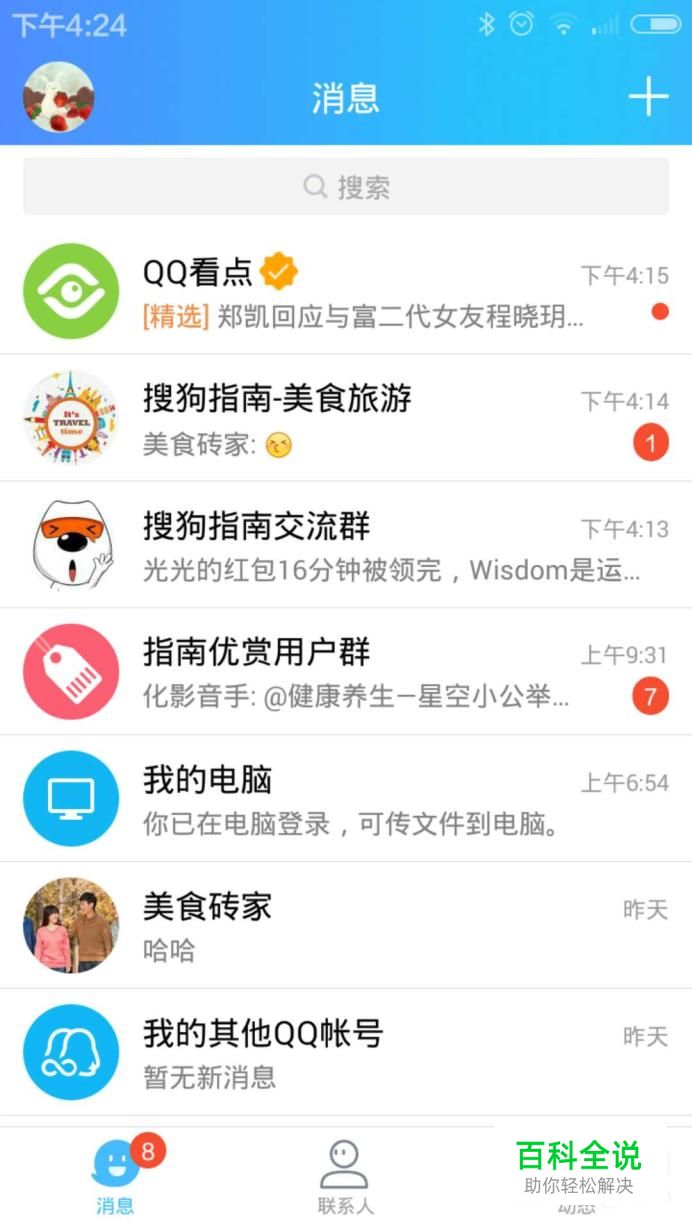Open the profile avatar in header
Screen dimensions: 692x1230
tap(59, 97)
